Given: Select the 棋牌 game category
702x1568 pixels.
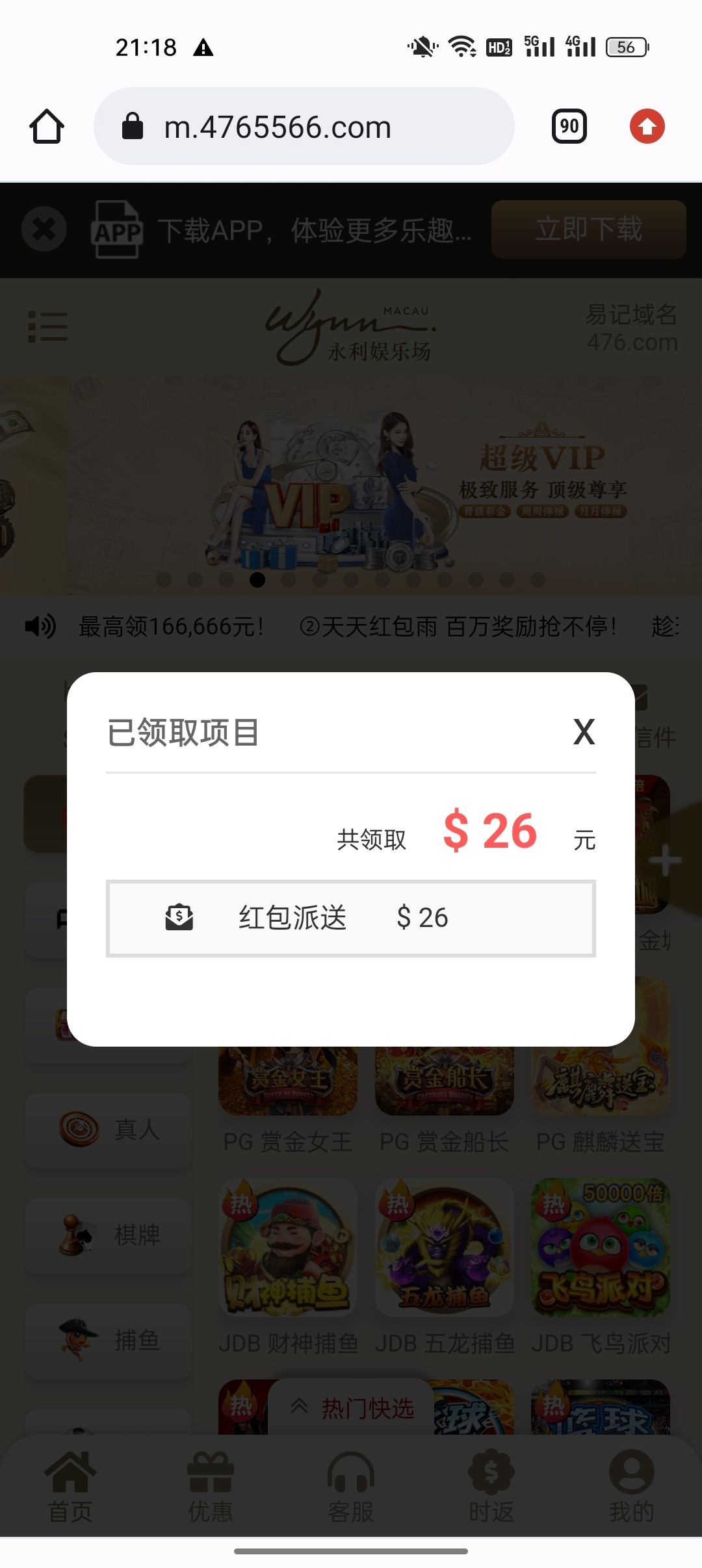Looking at the screenshot, I should 109,1234.
